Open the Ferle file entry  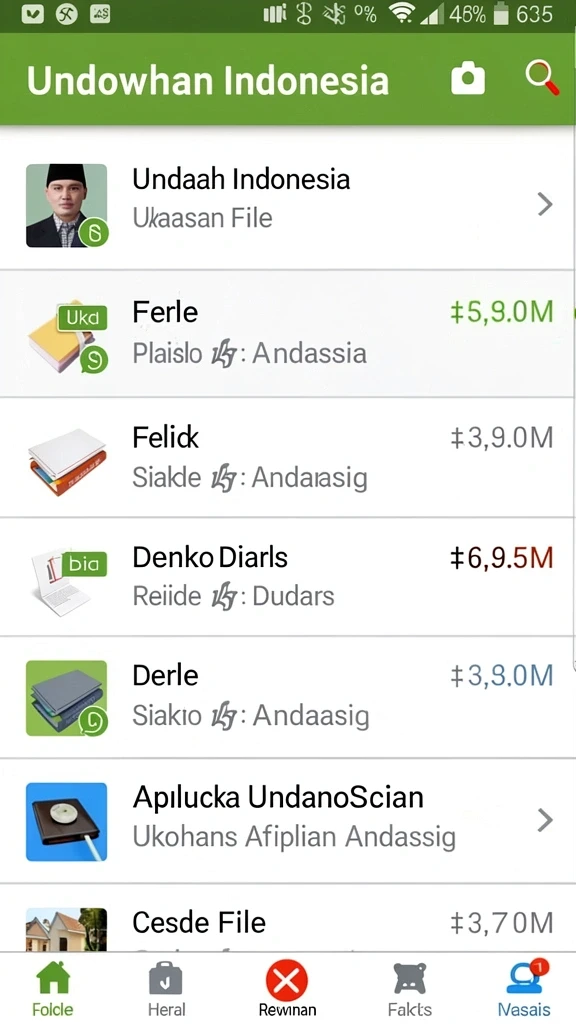click(288, 333)
